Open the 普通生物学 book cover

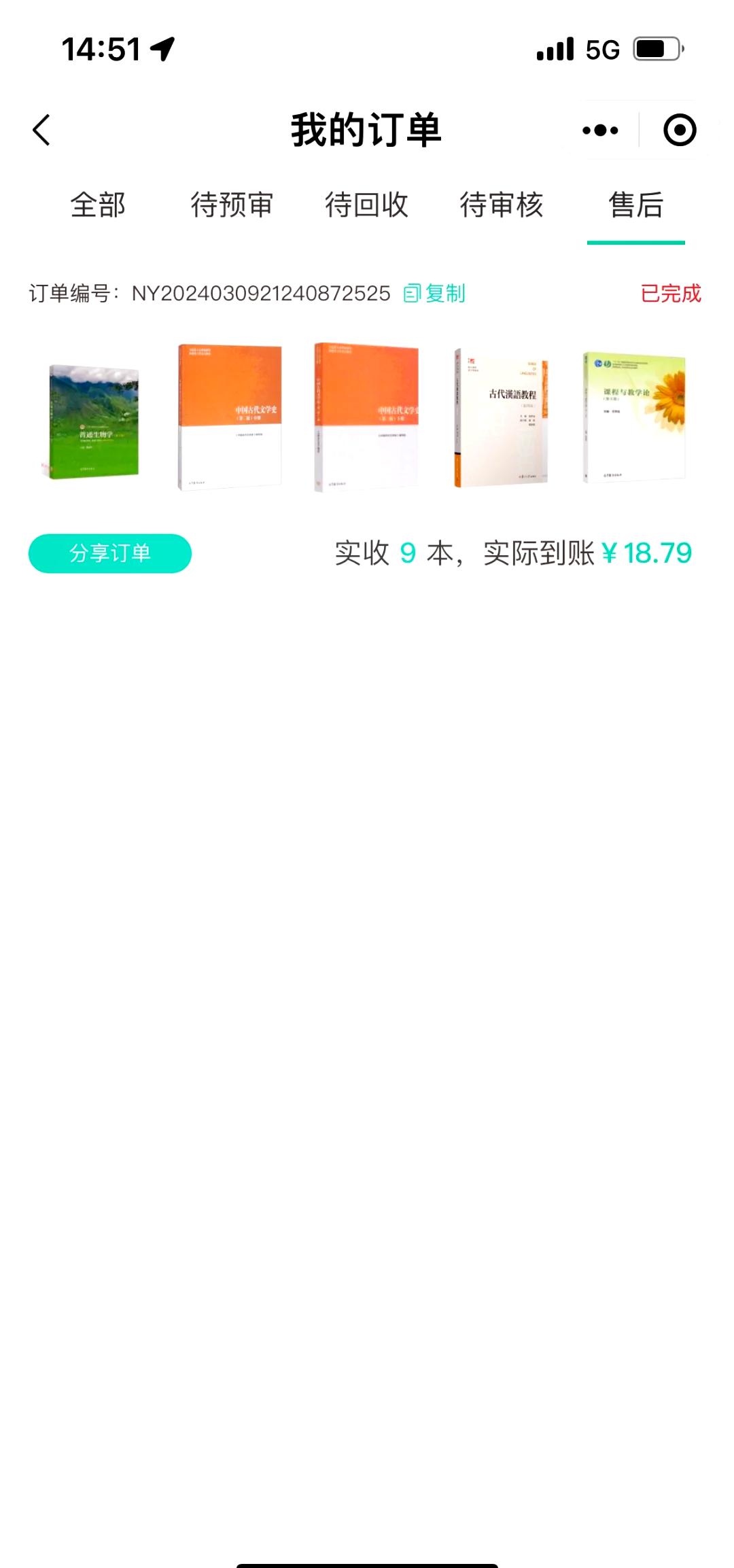[x=94, y=421]
